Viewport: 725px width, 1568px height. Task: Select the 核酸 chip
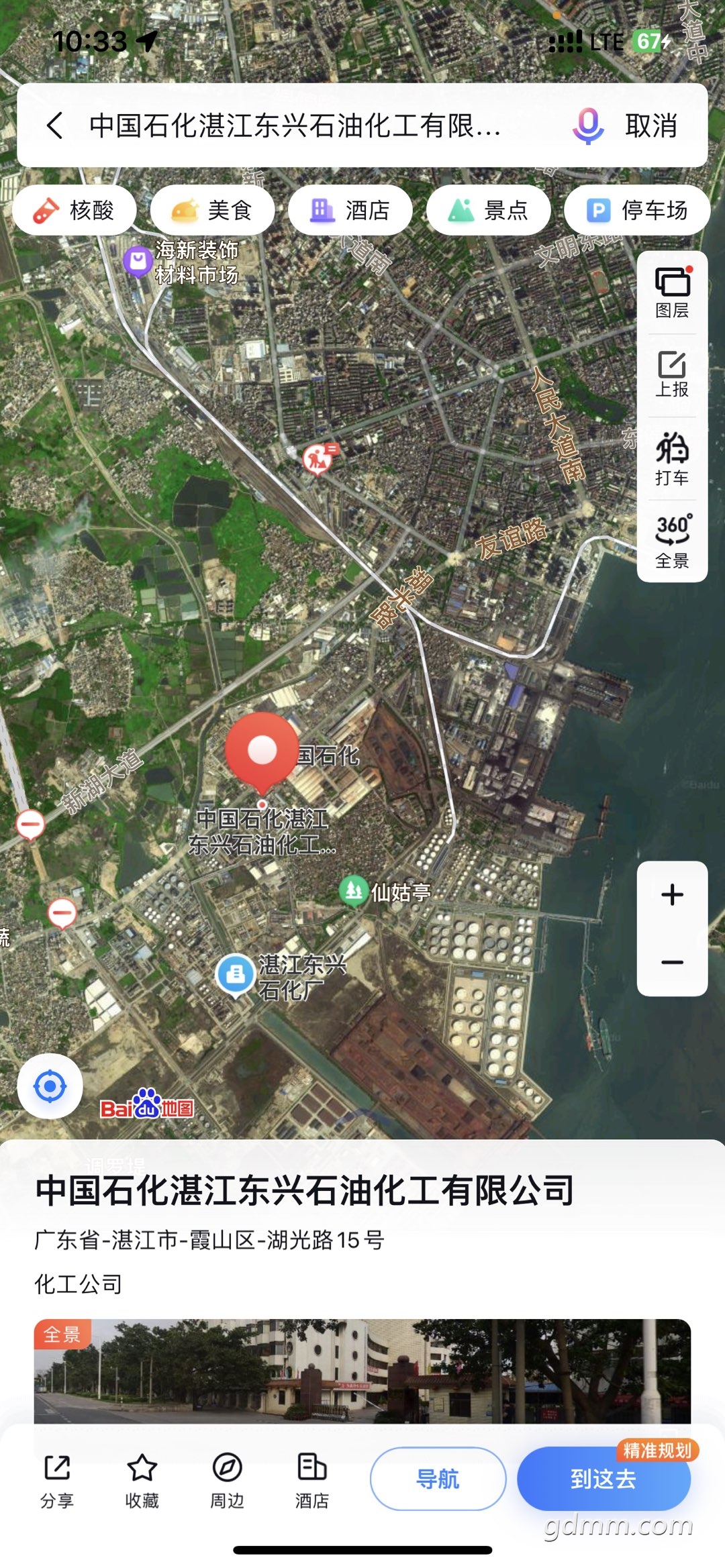(75, 211)
